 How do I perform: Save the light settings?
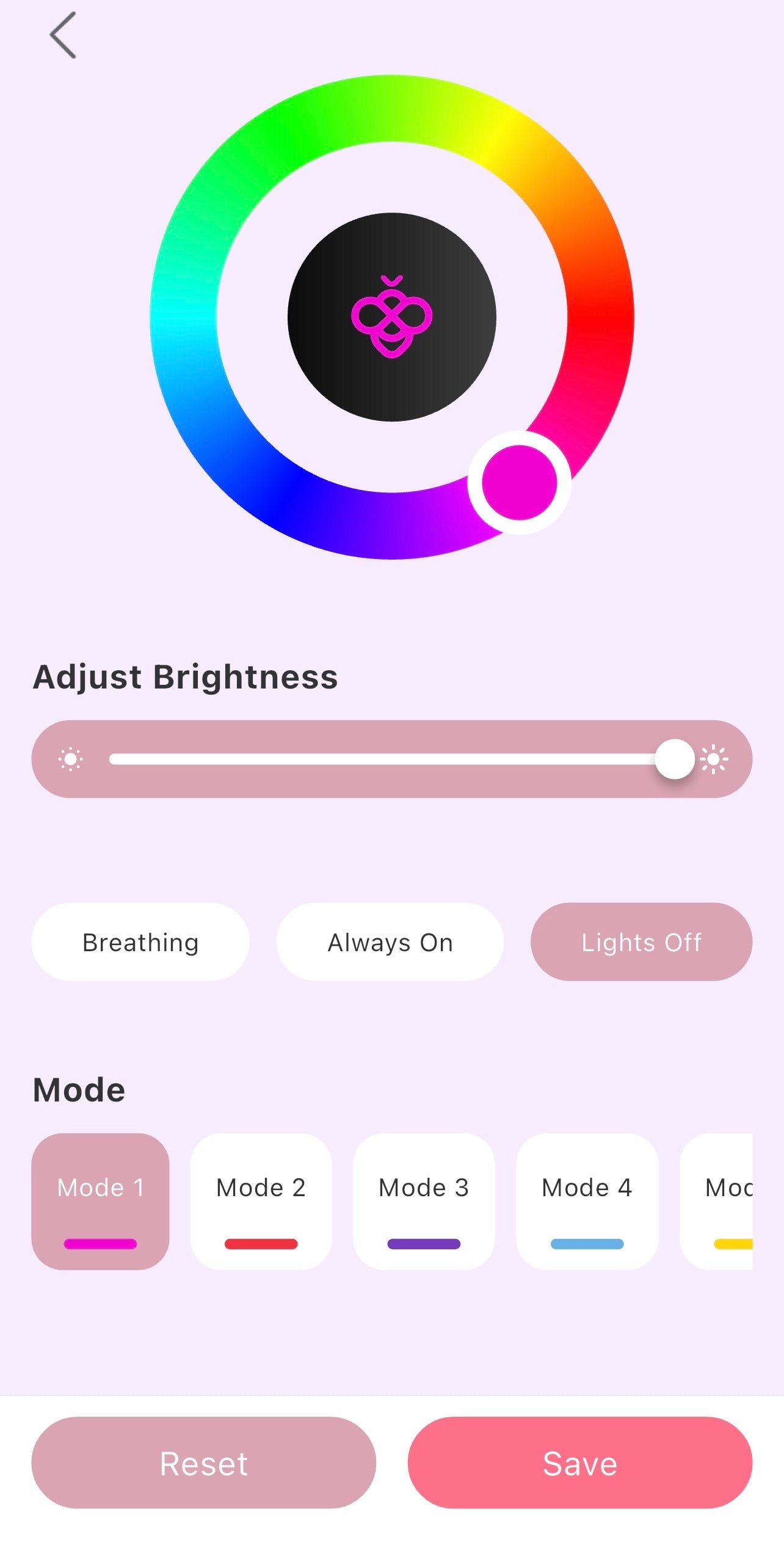pos(579,1463)
